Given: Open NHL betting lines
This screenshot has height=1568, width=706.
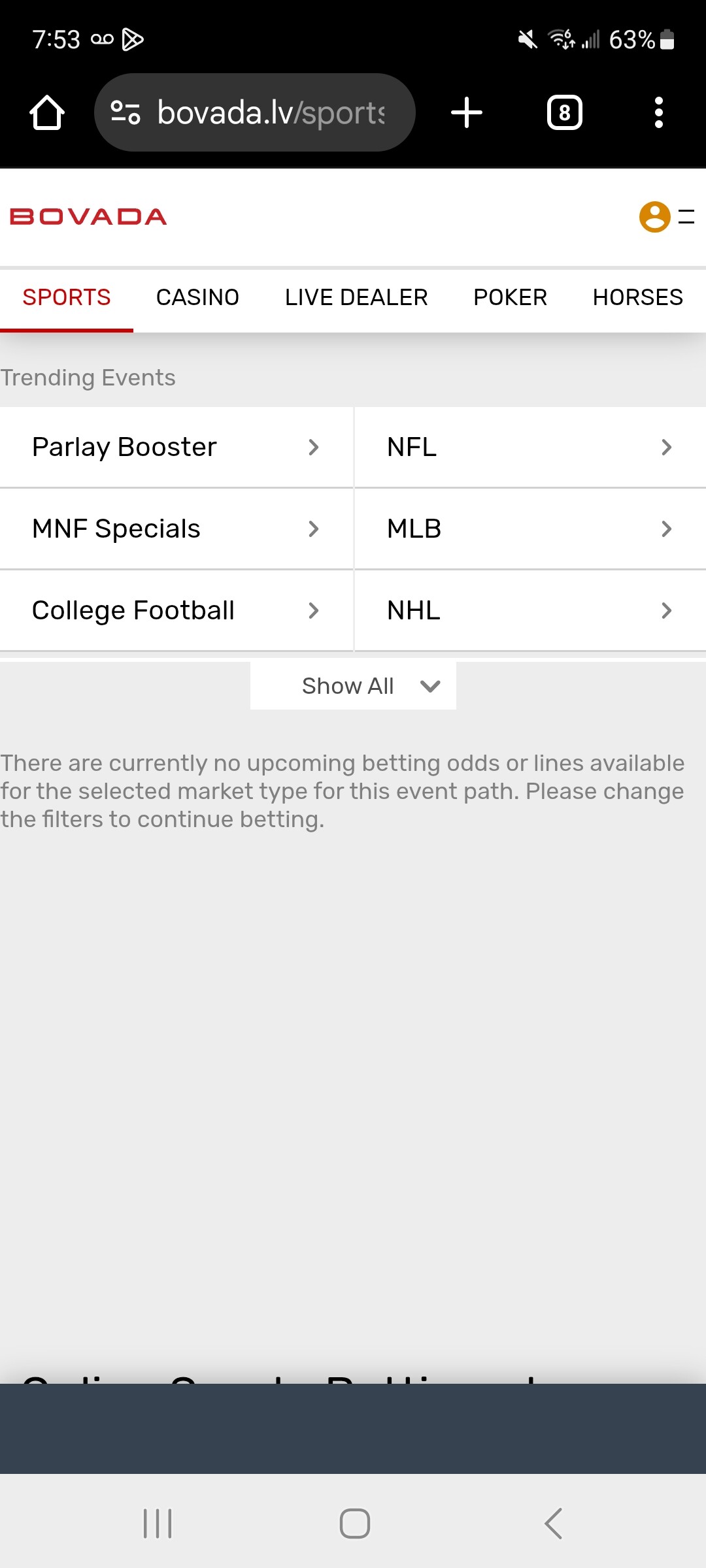Looking at the screenshot, I should click(x=529, y=611).
